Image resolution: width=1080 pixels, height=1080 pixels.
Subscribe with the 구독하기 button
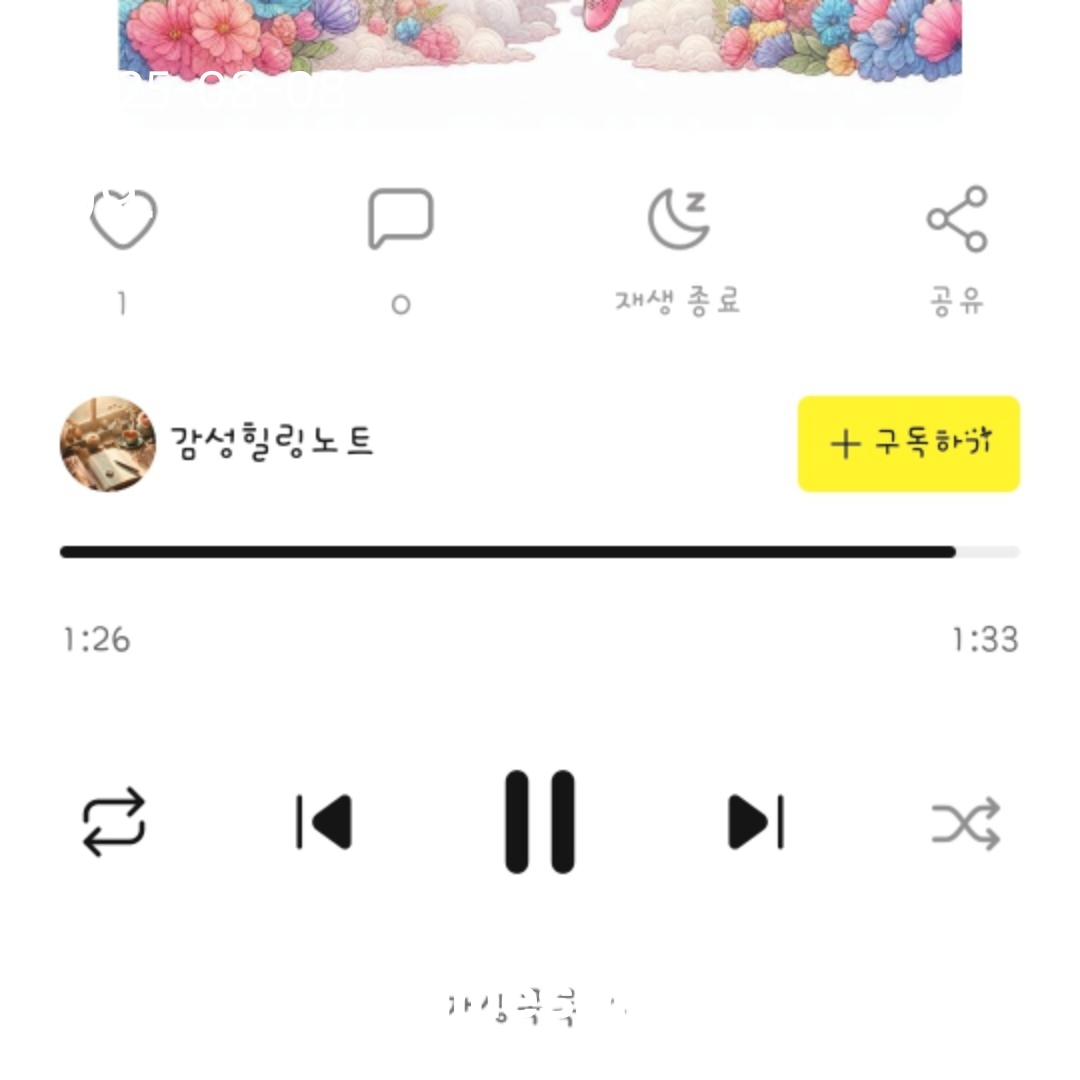[908, 443]
